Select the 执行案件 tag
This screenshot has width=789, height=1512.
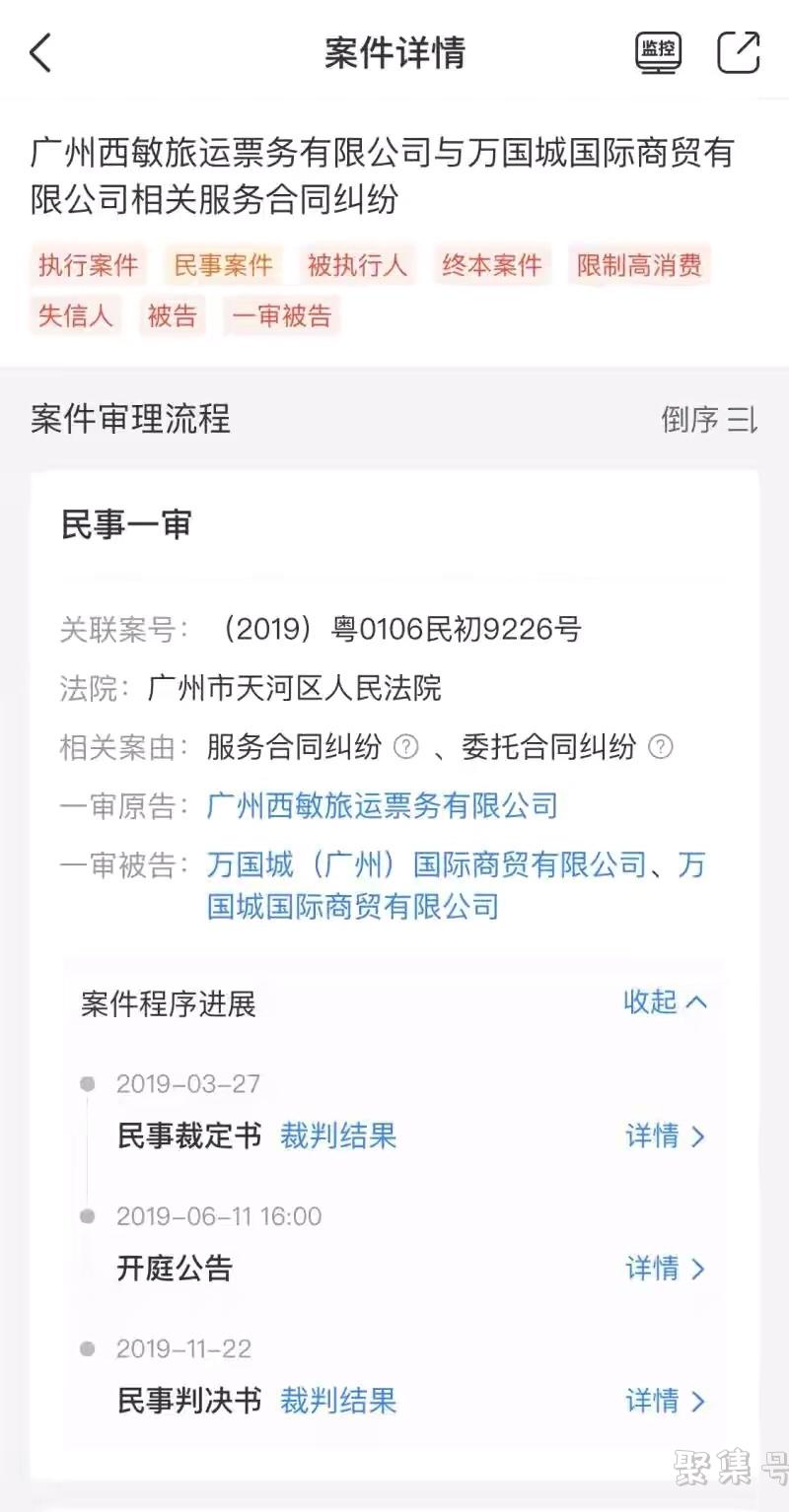[x=87, y=264]
